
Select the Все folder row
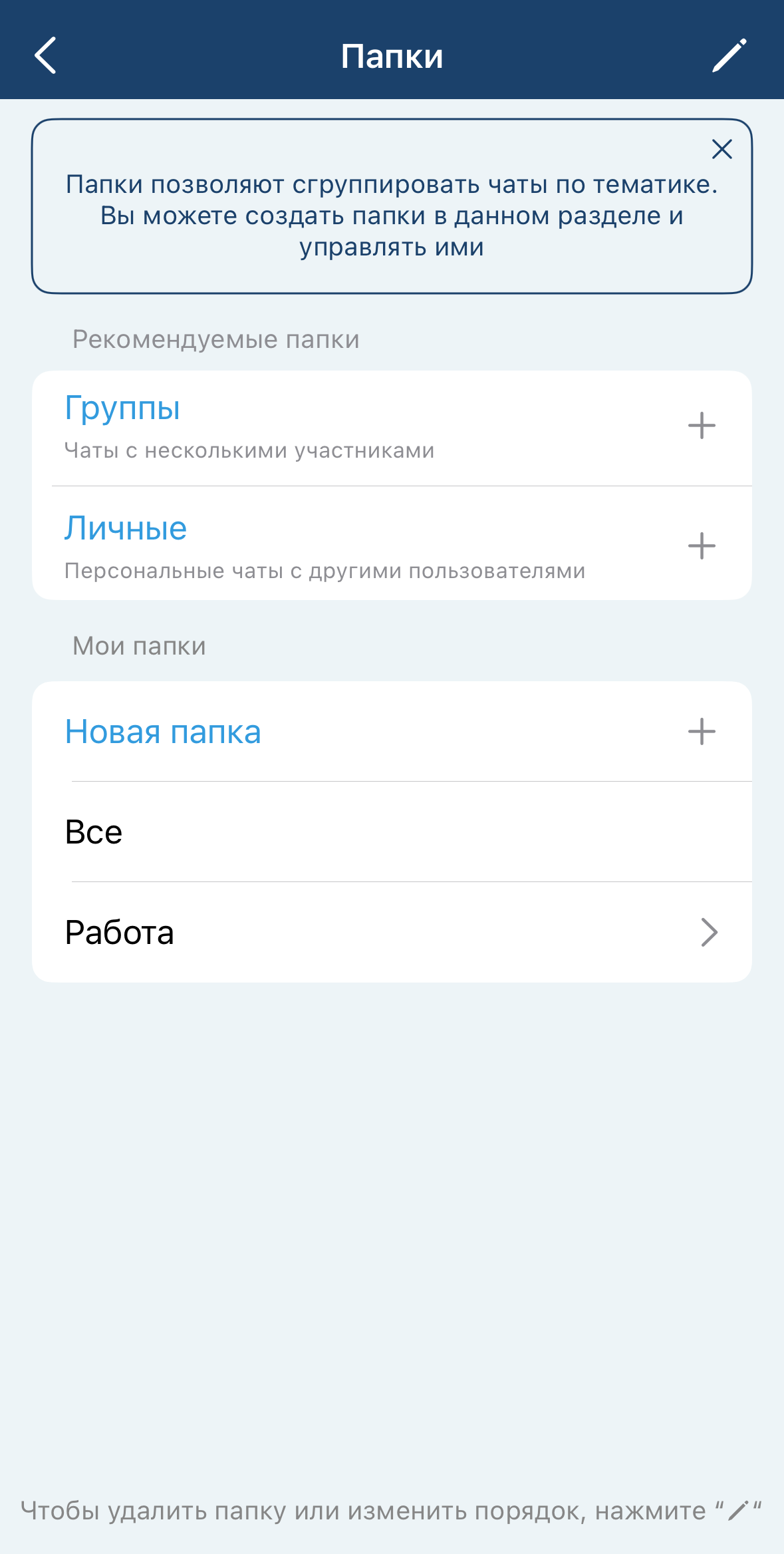pos(392,832)
